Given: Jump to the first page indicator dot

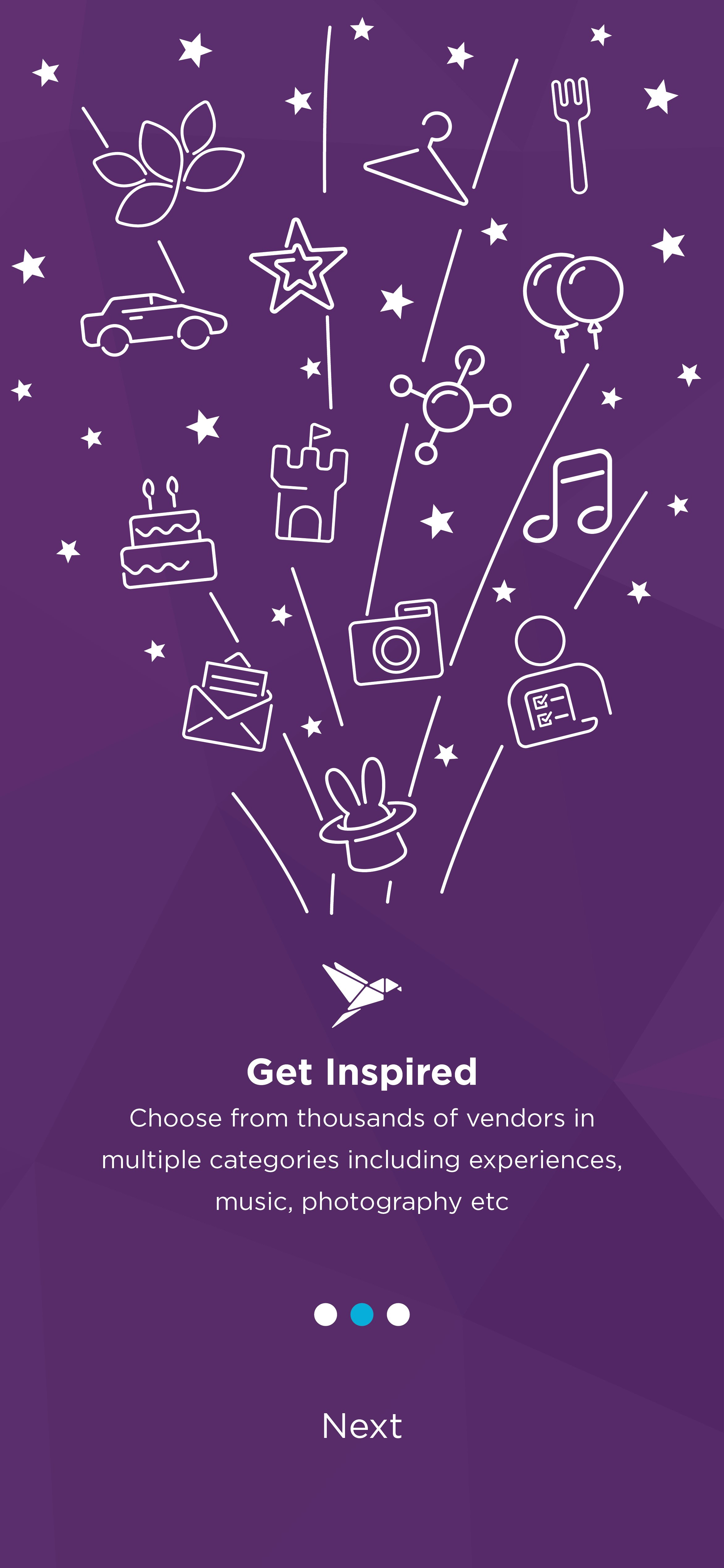Looking at the screenshot, I should (326, 1314).
